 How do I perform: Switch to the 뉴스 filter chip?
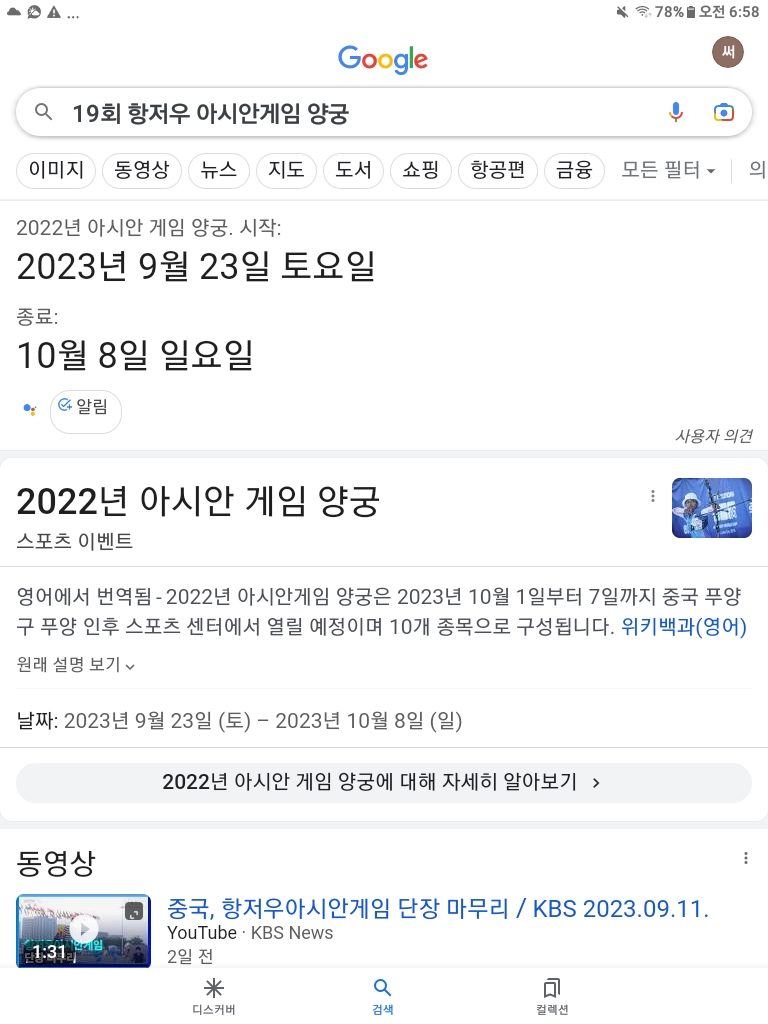[219, 171]
